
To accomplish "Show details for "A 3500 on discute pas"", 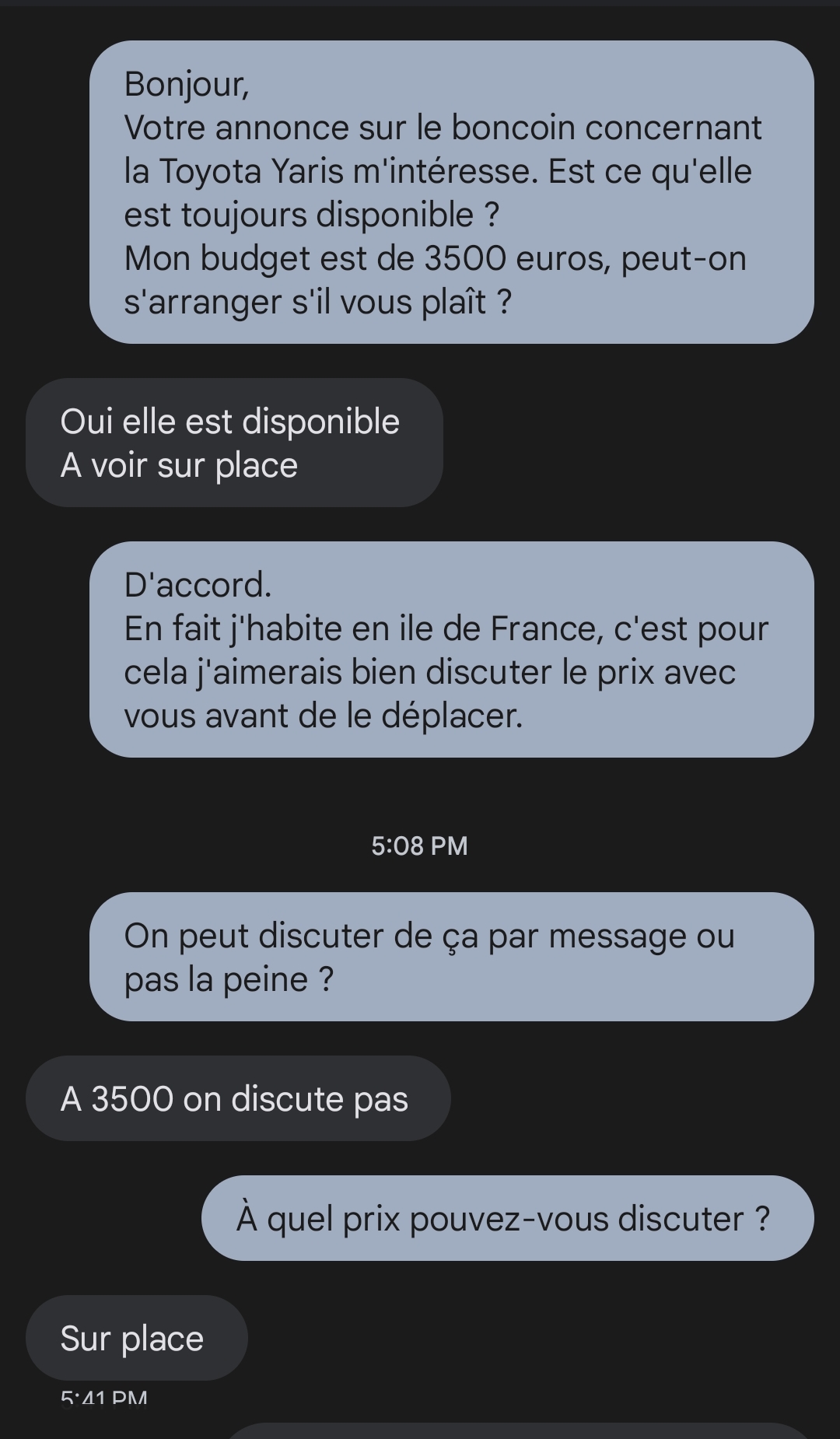I will coord(237,1098).
